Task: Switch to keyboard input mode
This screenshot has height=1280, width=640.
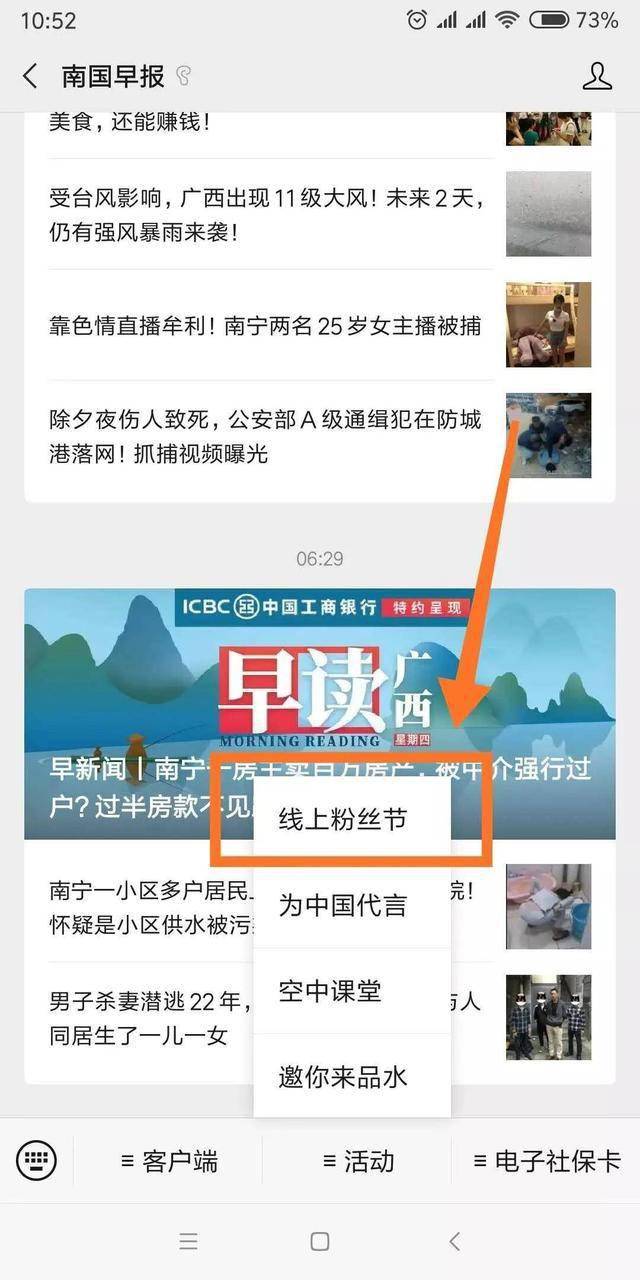Action: click(37, 1161)
